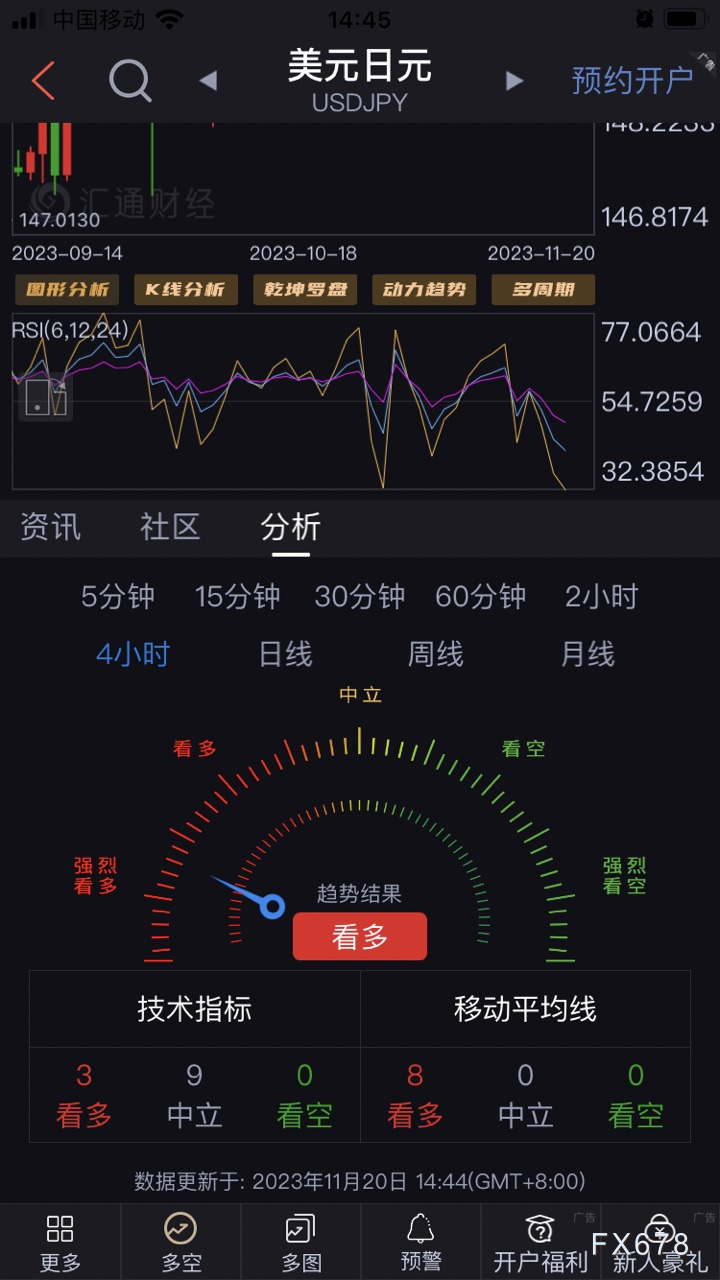Tap the right arrow to view next currency pair
The height and width of the screenshot is (1280, 720).
click(x=513, y=82)
